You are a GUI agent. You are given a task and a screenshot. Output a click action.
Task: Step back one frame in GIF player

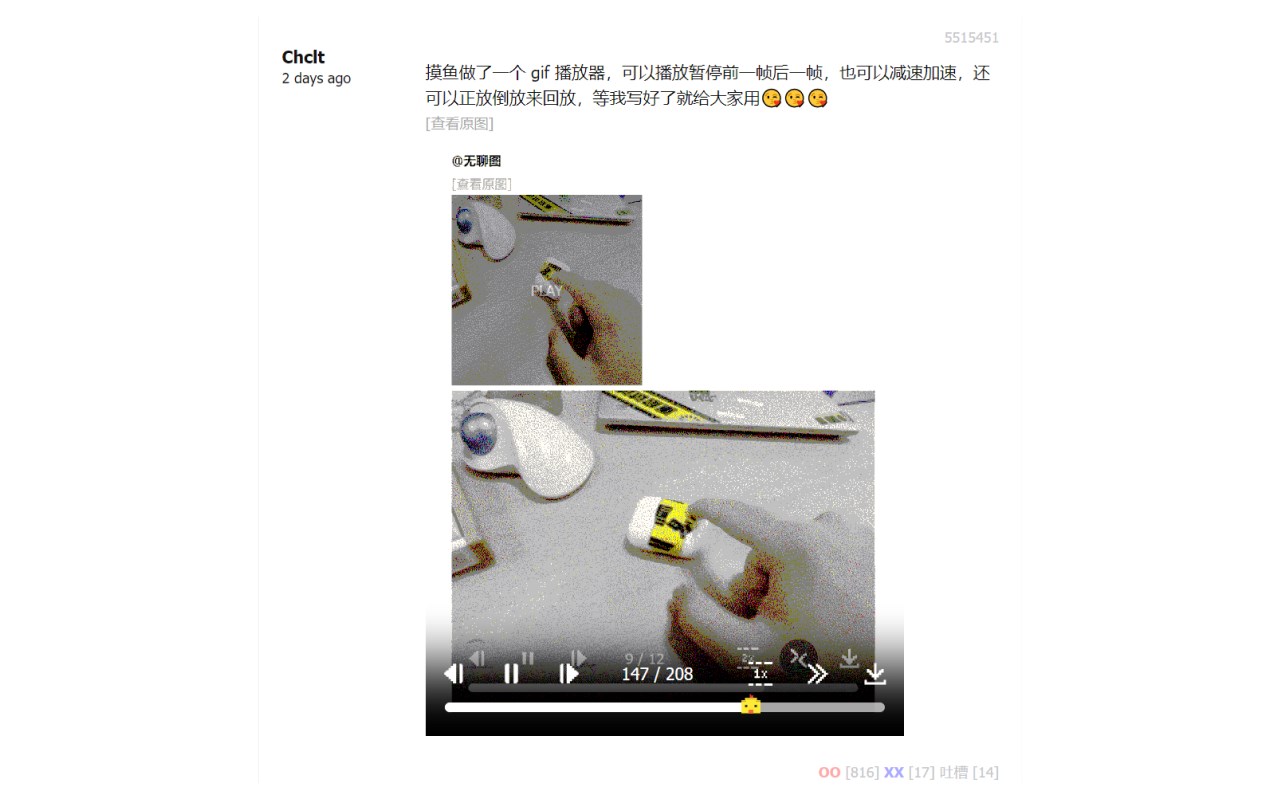pyautogui.click(x=453, y=674)
